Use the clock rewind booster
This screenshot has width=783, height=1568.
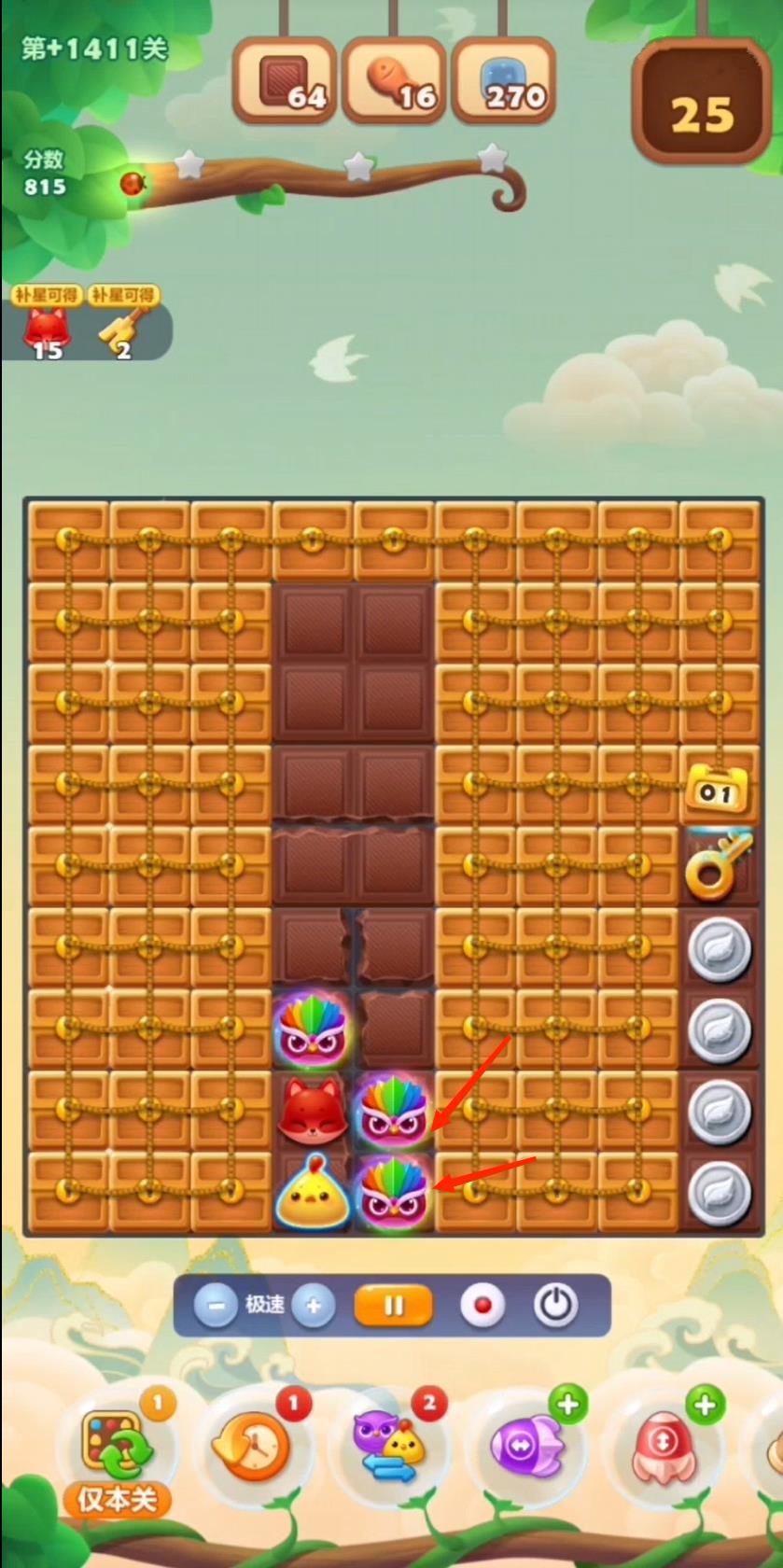coord(250,1447)
